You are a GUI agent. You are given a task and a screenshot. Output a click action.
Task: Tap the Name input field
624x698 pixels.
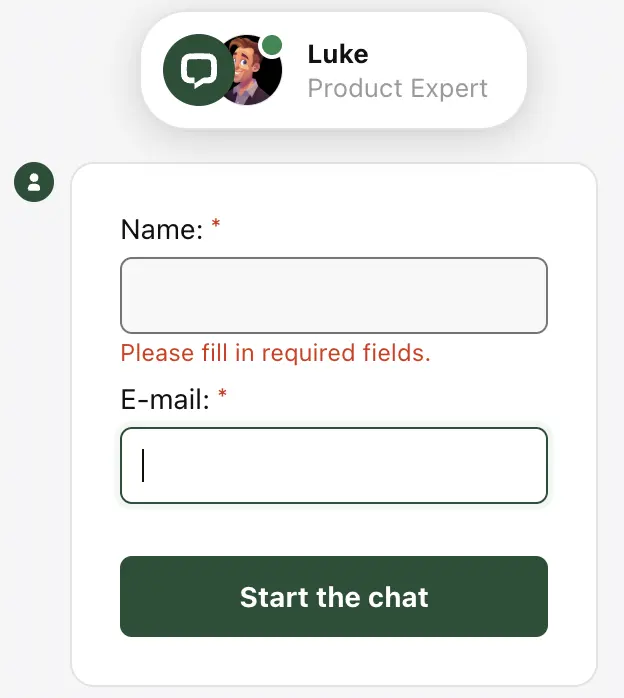pyautogui.click(x=333, y=295)
